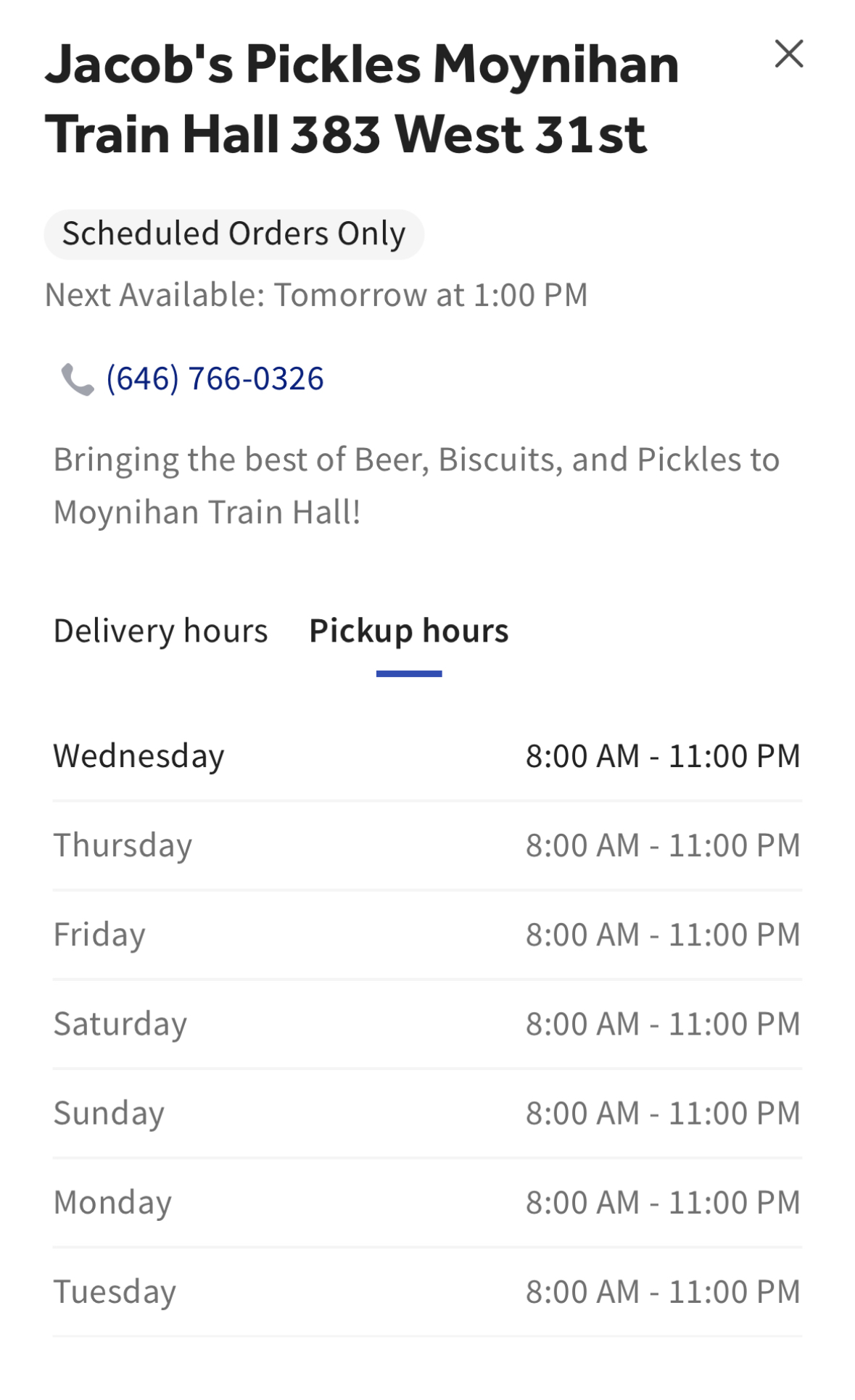
Task: Switch to the Delivery hours tab
Action: point(160,631)
